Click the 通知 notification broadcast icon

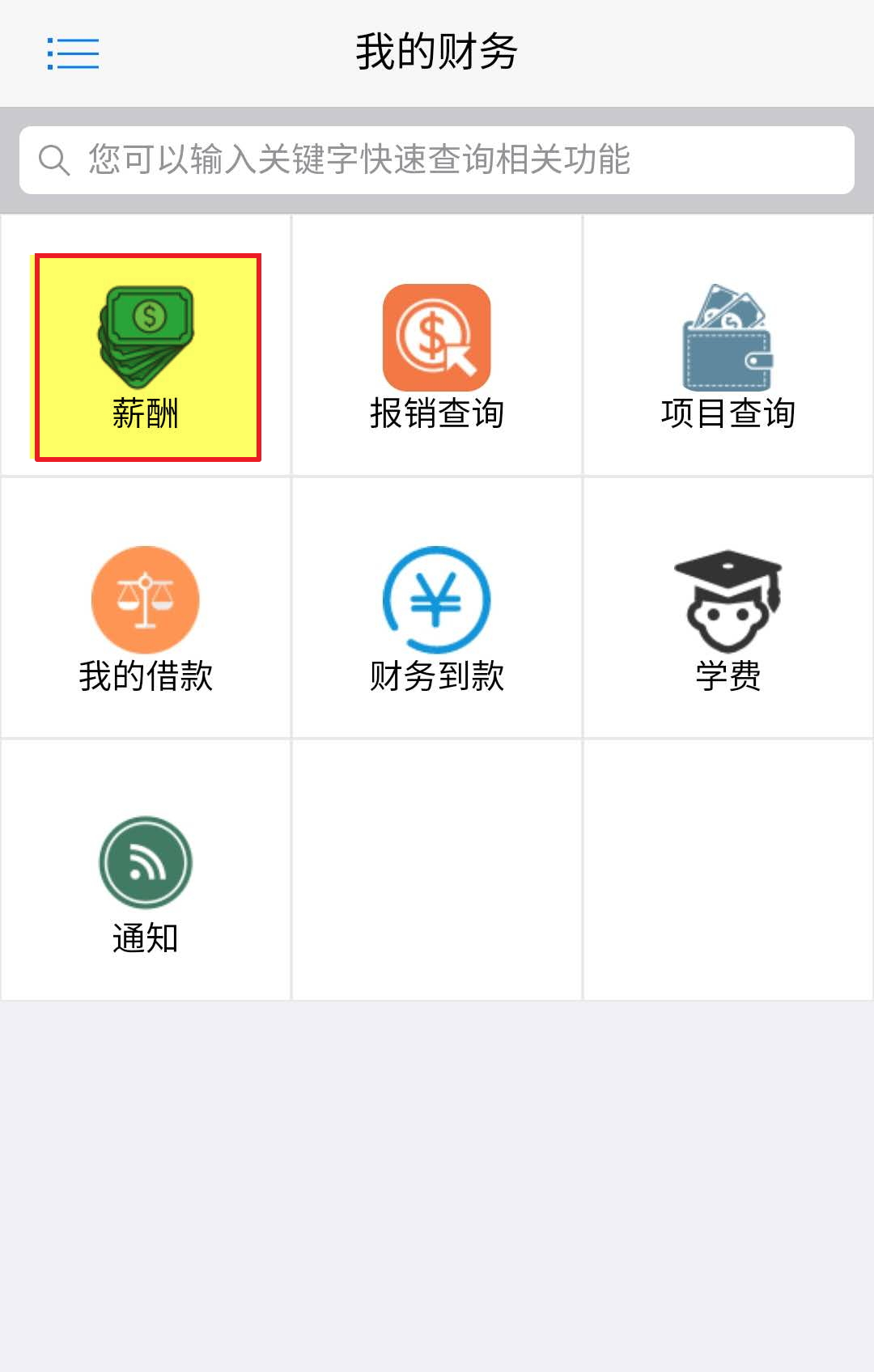click(146, 862)
